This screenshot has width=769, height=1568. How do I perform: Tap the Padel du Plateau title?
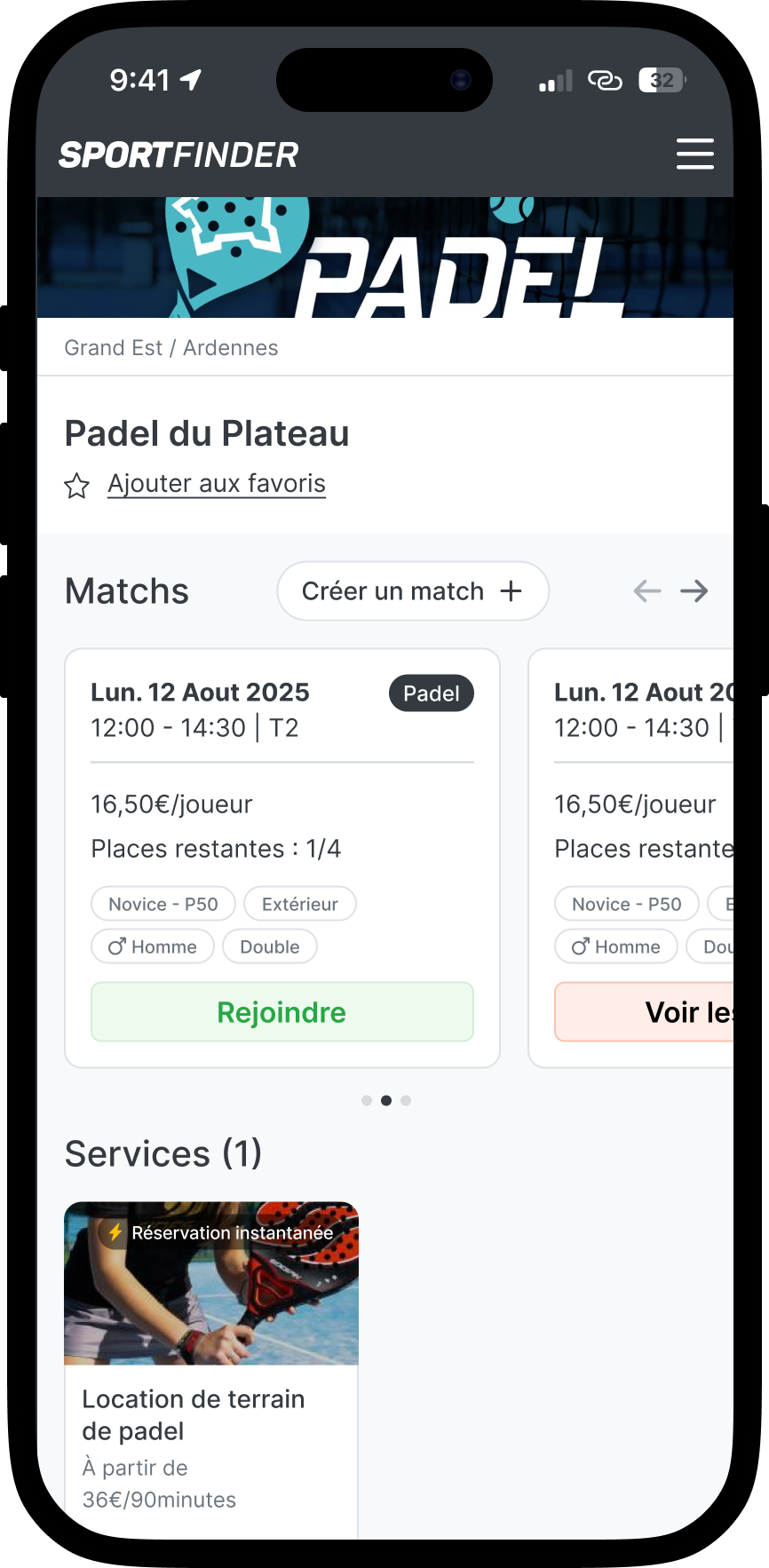[x=207, y=433]
